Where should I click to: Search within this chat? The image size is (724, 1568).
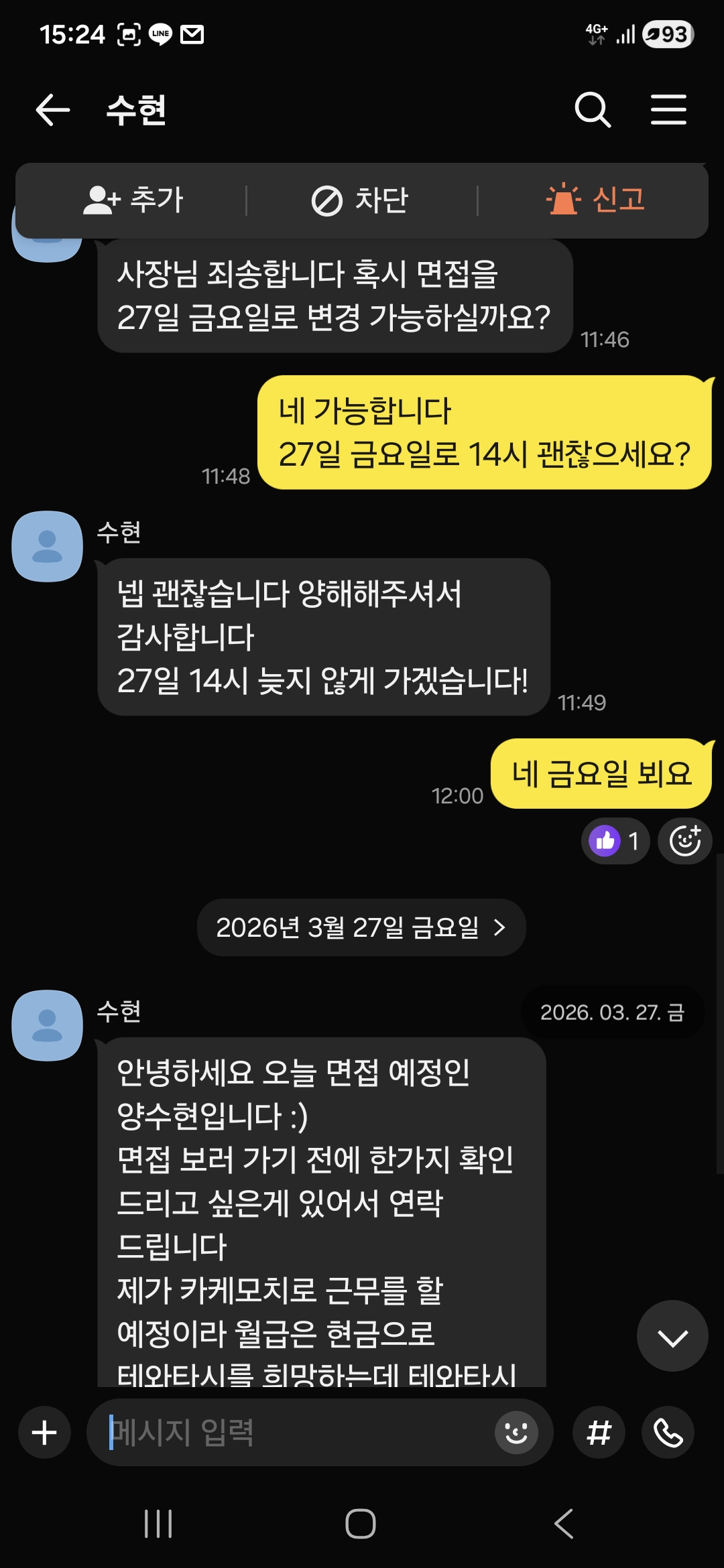pyautogui.click(x=593, y=110)
